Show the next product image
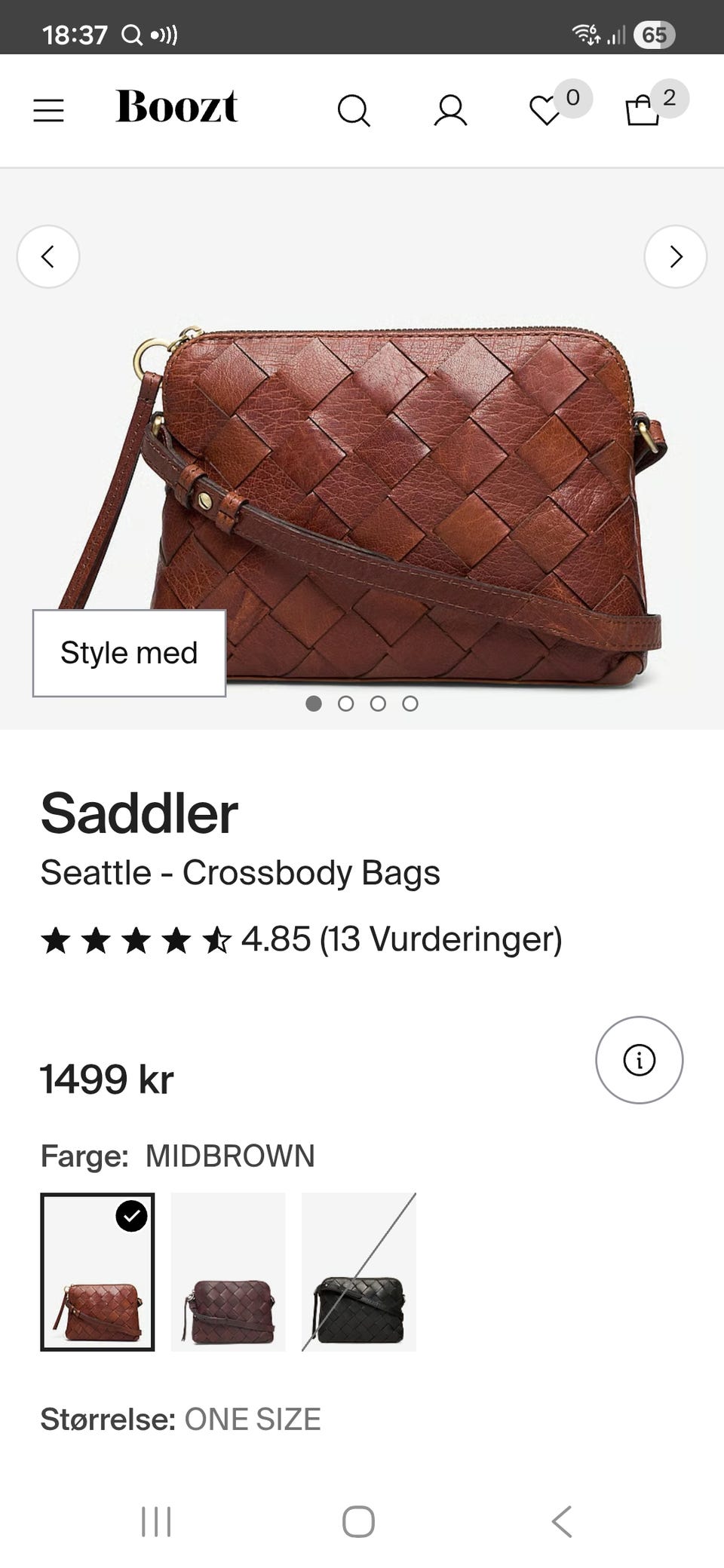This screenshot has height=1568, width=724. point(676,256)
